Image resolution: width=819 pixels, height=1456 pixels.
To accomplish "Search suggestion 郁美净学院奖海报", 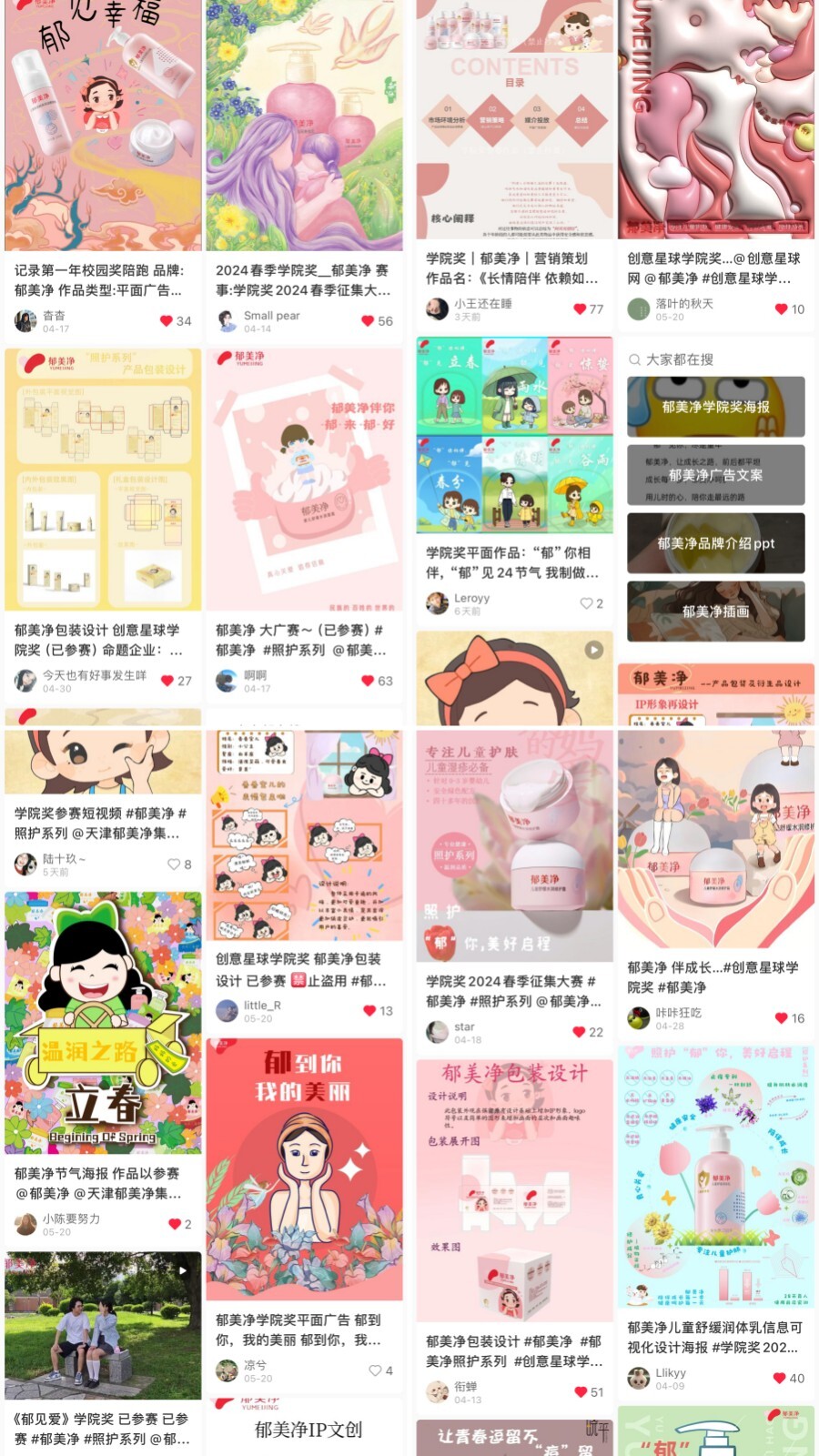I will click(715, 407).
